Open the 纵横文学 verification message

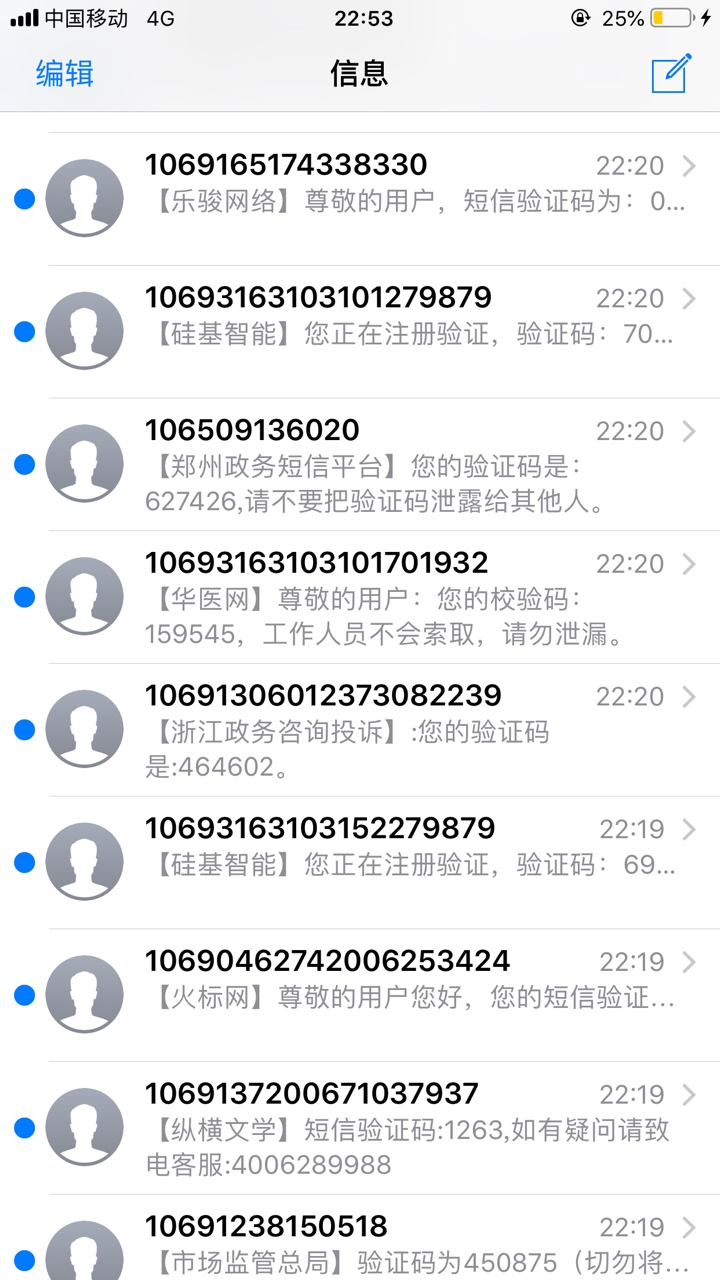(x=360, y=1129)
